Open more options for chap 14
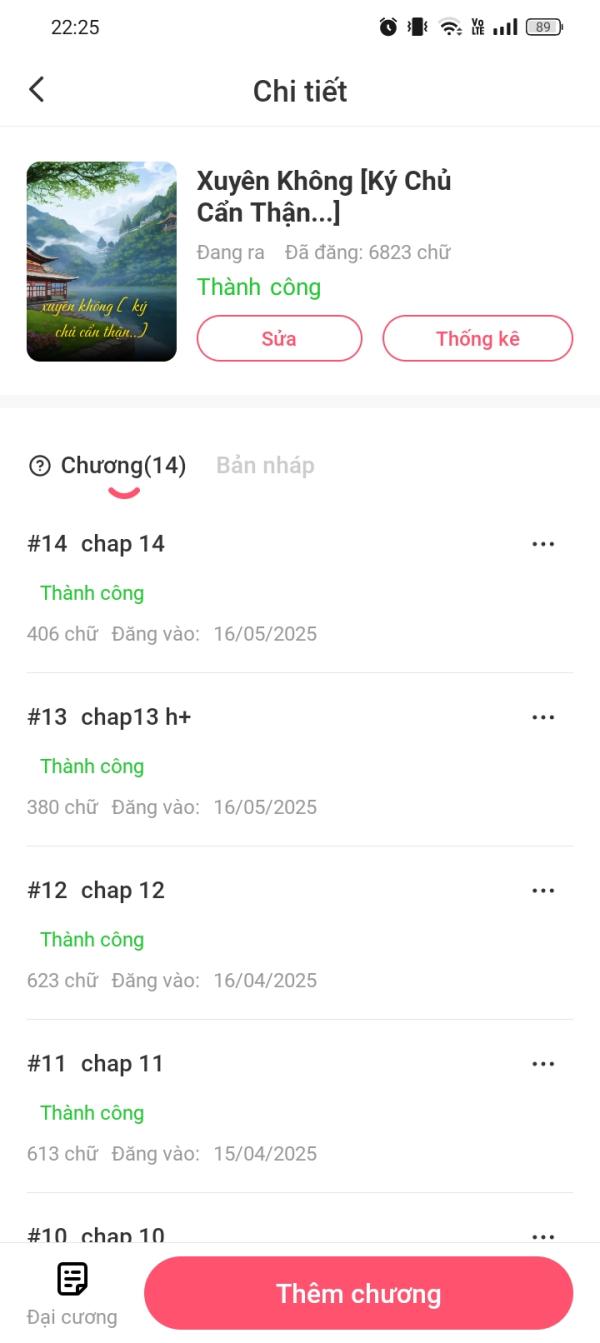This screenshot has width=600, height=1343. (543, 544)
